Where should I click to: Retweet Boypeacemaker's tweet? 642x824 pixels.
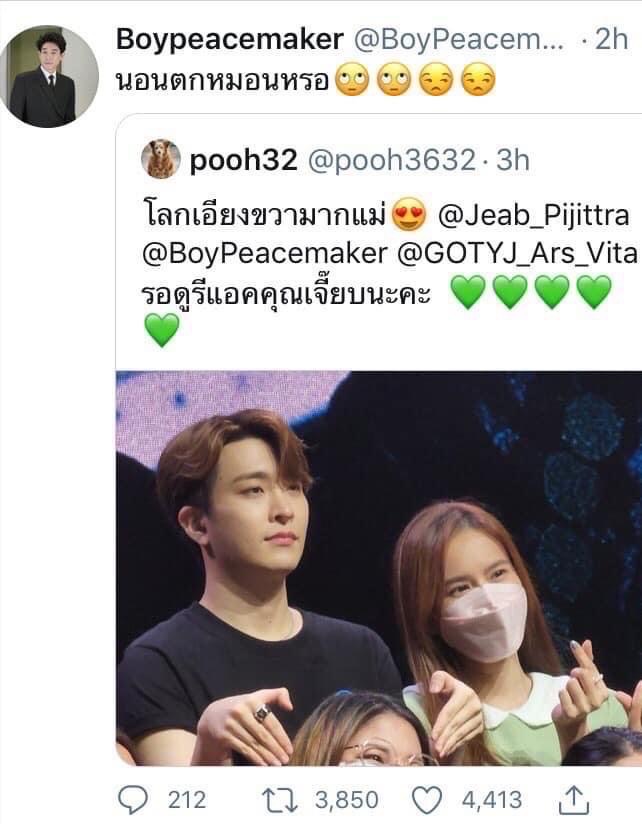[274, 799]
